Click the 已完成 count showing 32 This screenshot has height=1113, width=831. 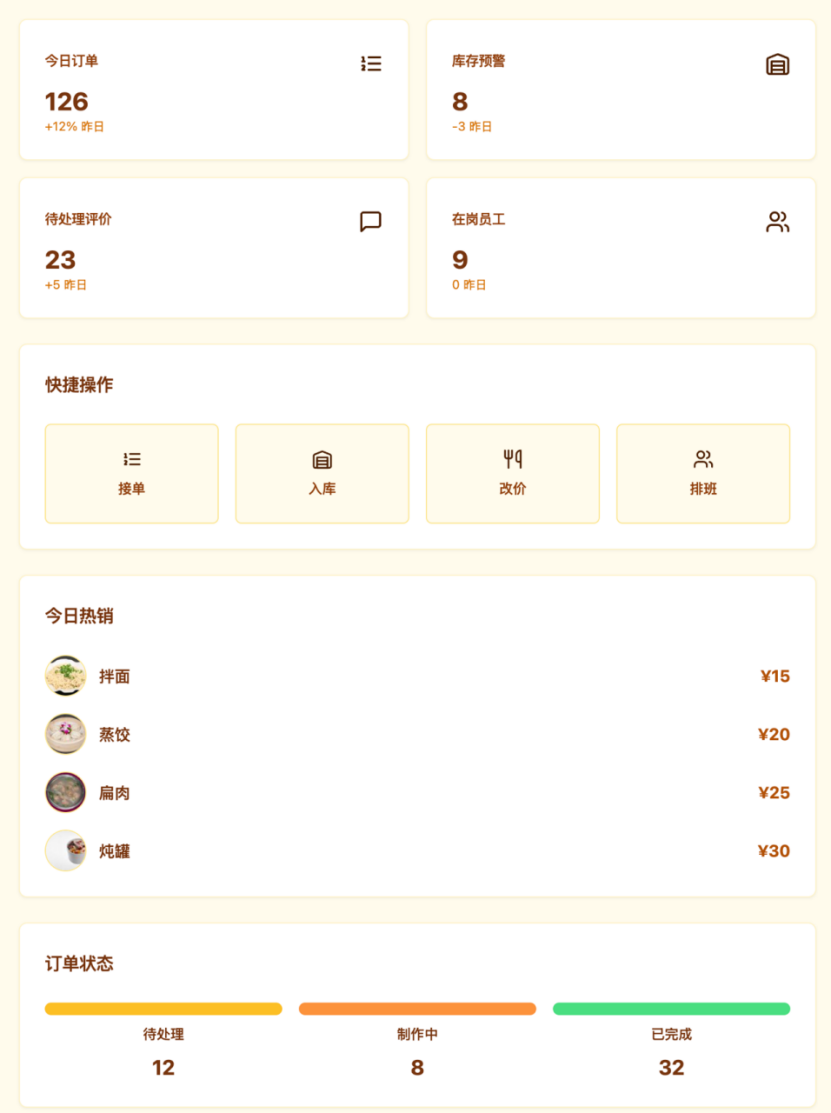(671, 1068)
